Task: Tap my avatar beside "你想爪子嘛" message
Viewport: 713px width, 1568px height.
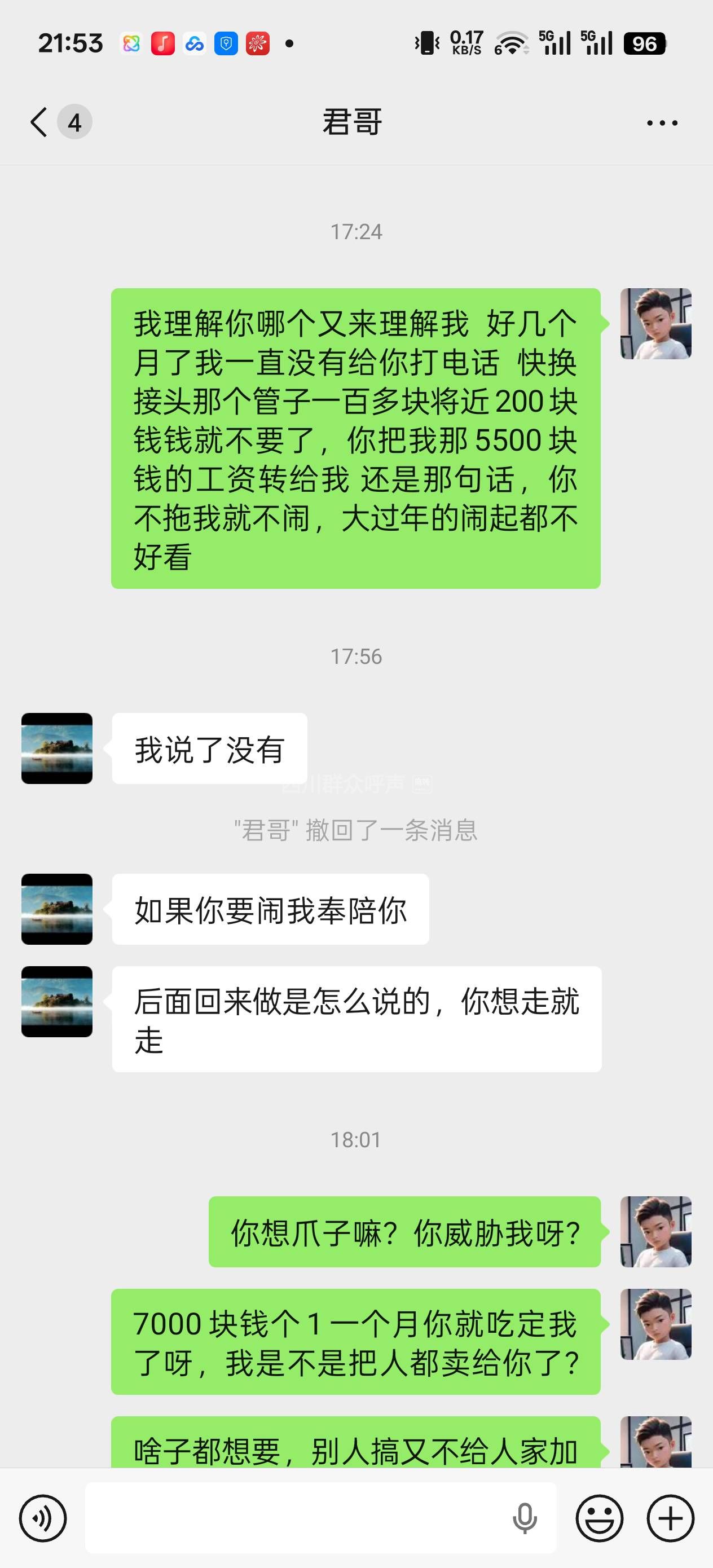Action: pyautogui.click(x=656, y=1231)
